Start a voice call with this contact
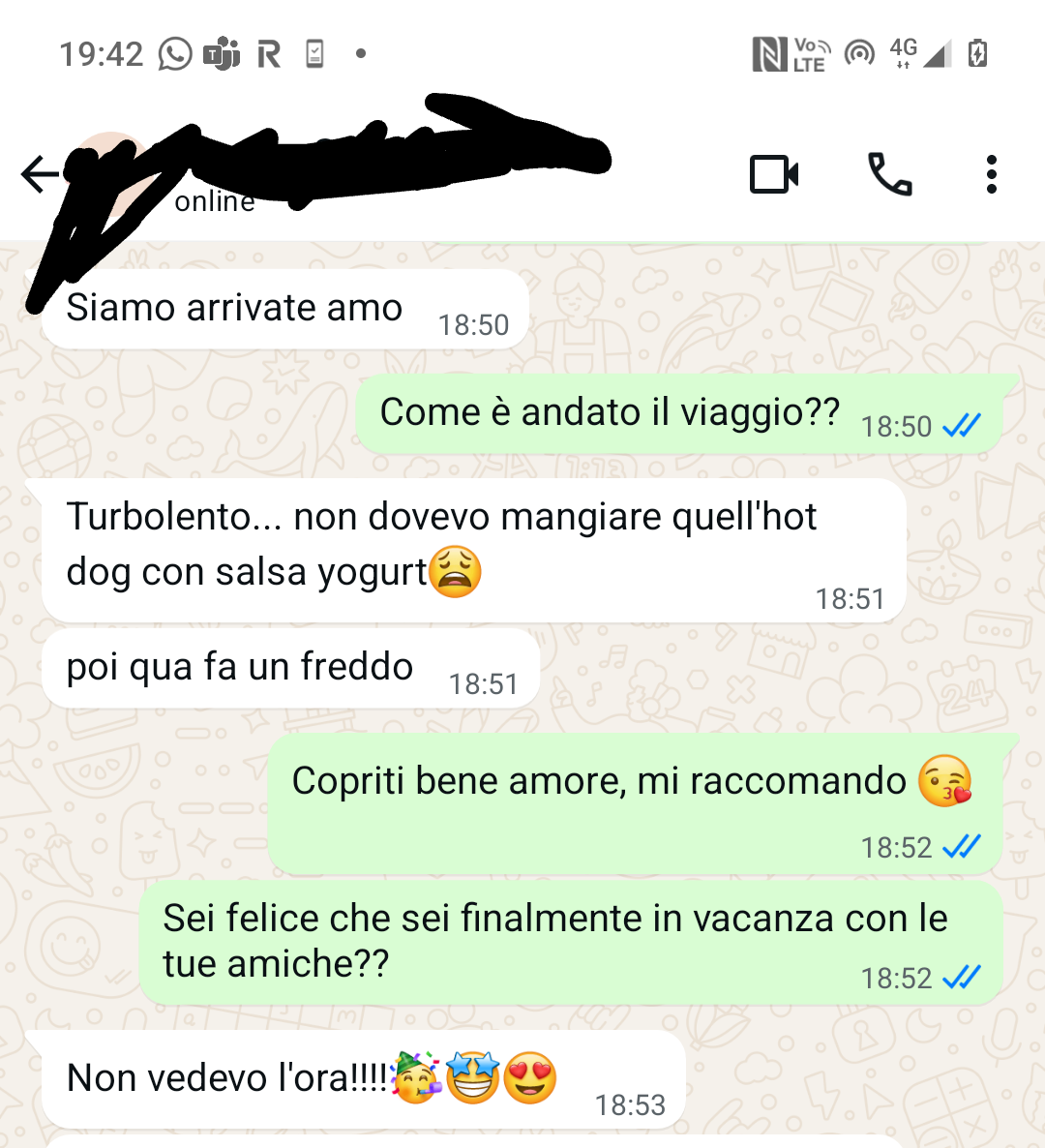Viewport: 1045px width, 1148px height. coord(889,175)
